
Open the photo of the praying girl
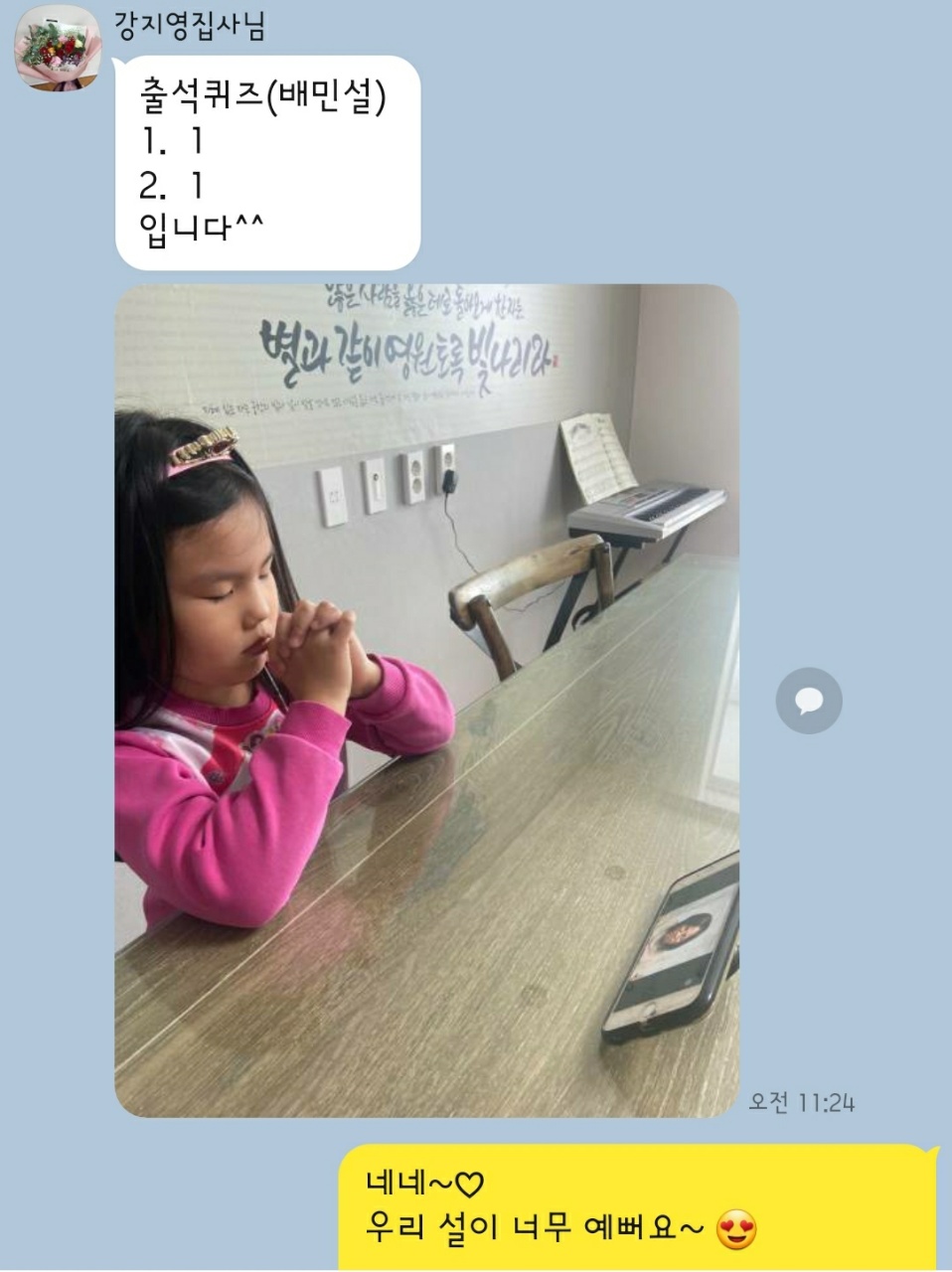(426, 701)
